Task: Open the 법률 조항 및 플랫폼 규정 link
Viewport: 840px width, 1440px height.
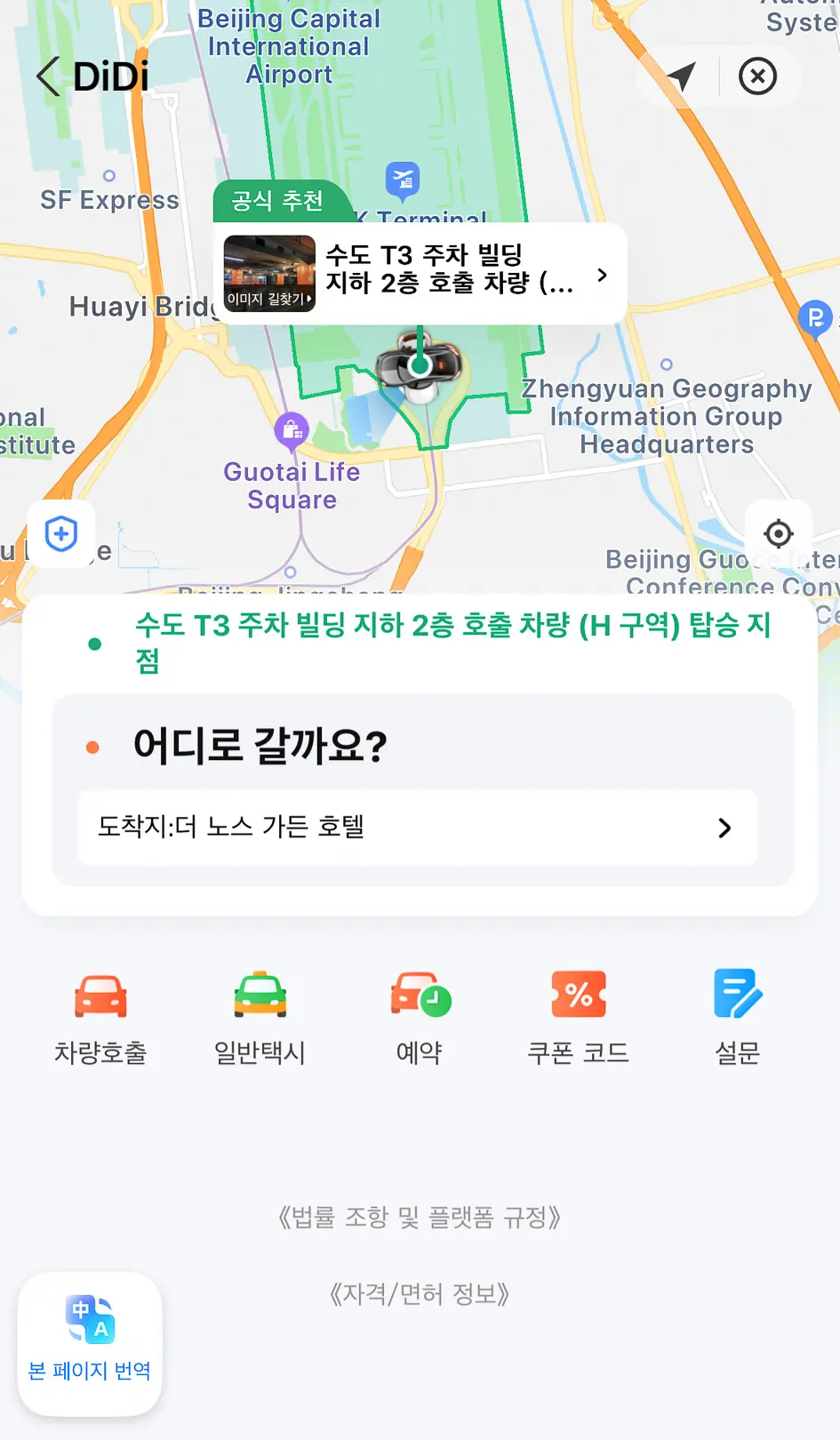Action: click(x=420, y=1217)
